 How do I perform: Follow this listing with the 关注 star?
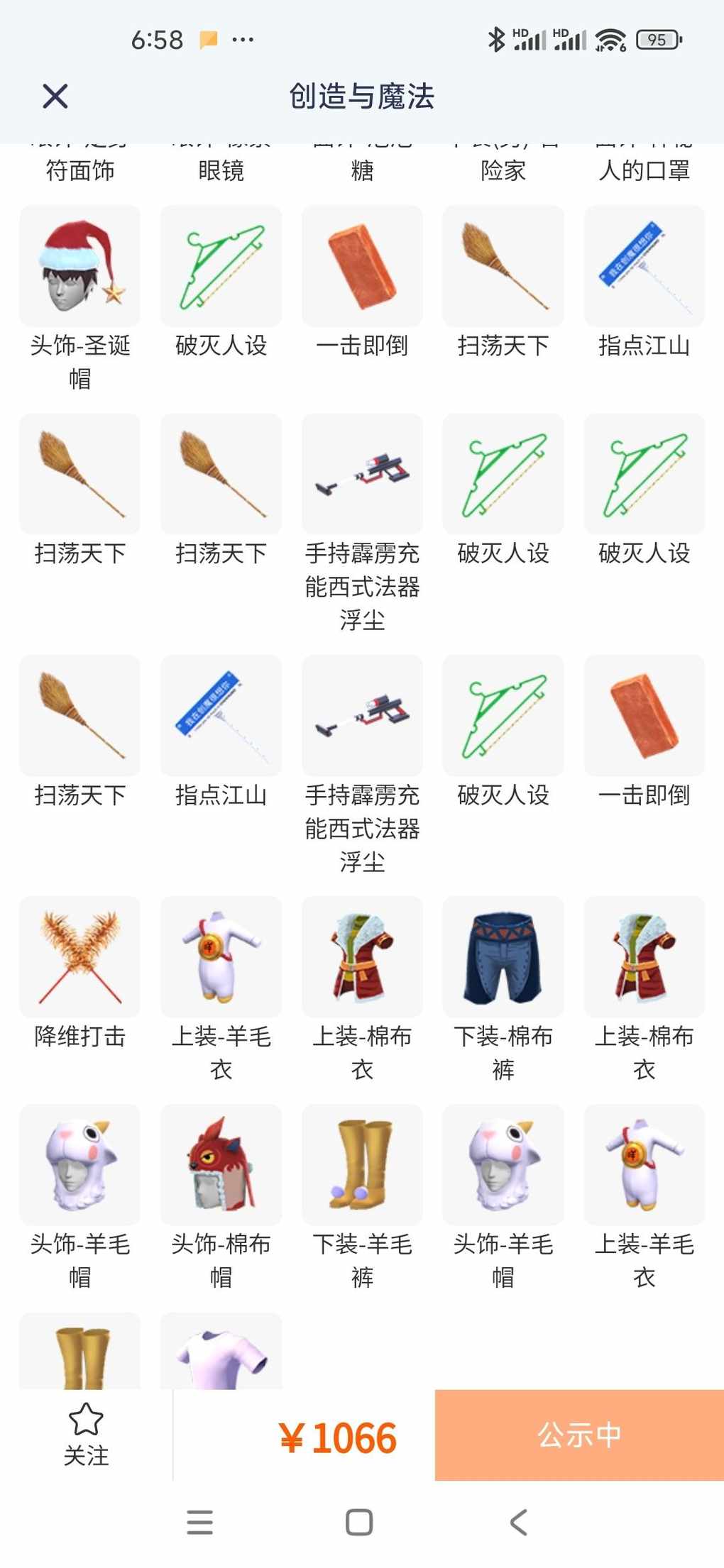[x=86, y=1435]
